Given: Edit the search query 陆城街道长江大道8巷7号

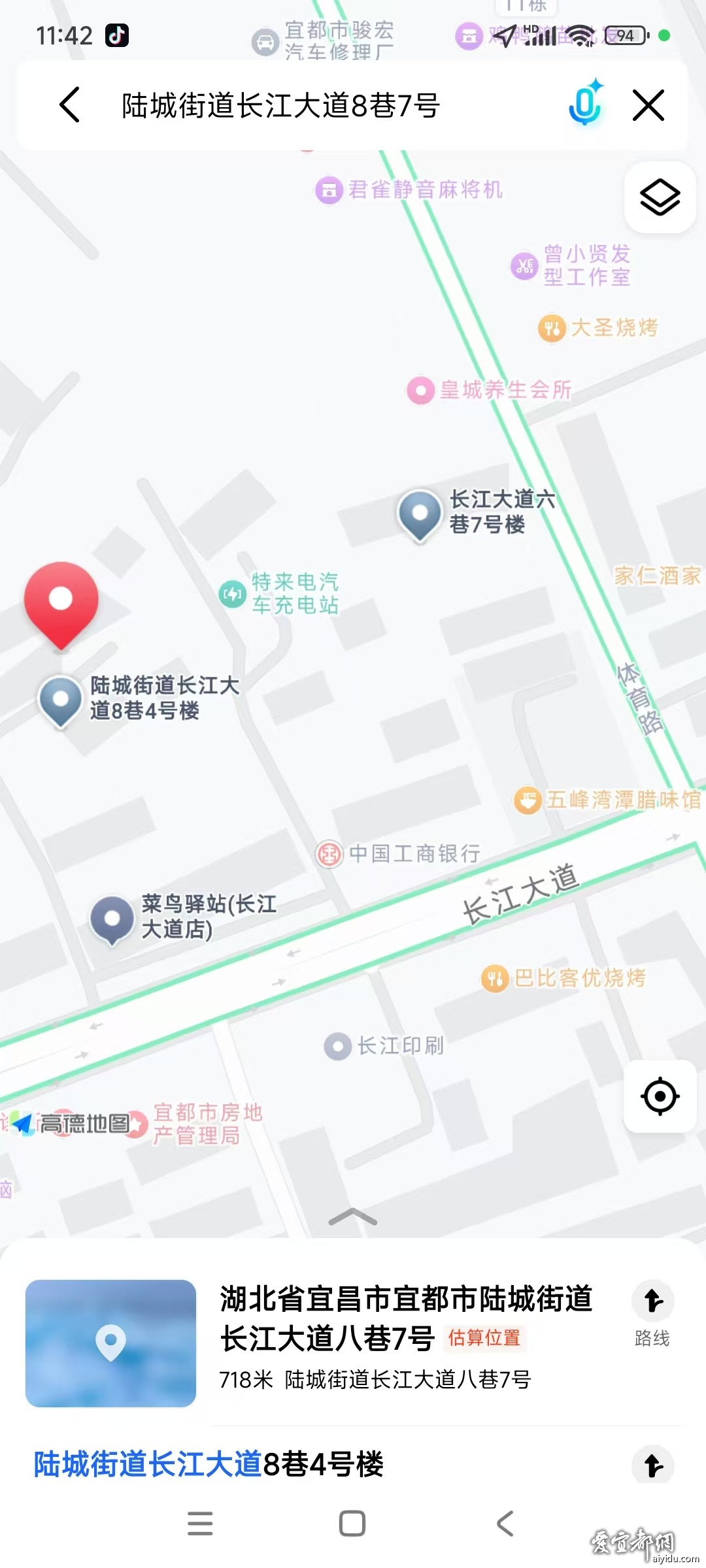Looking at the screenshot, I should pyautogui.click(x=281, y=105).
